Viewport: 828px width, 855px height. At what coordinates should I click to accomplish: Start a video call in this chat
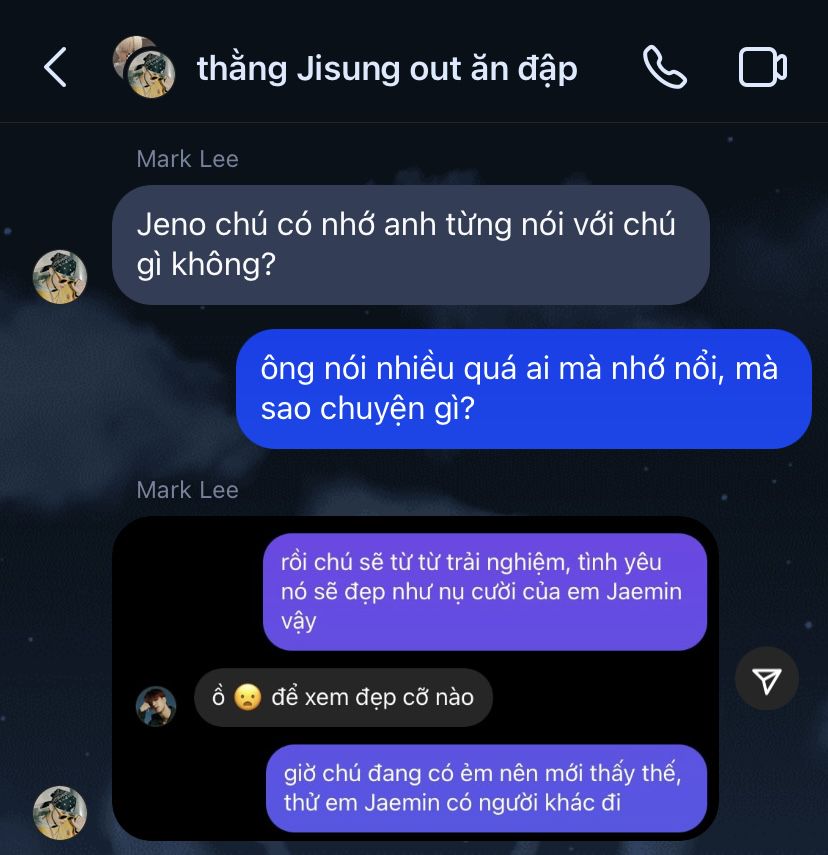762,68
